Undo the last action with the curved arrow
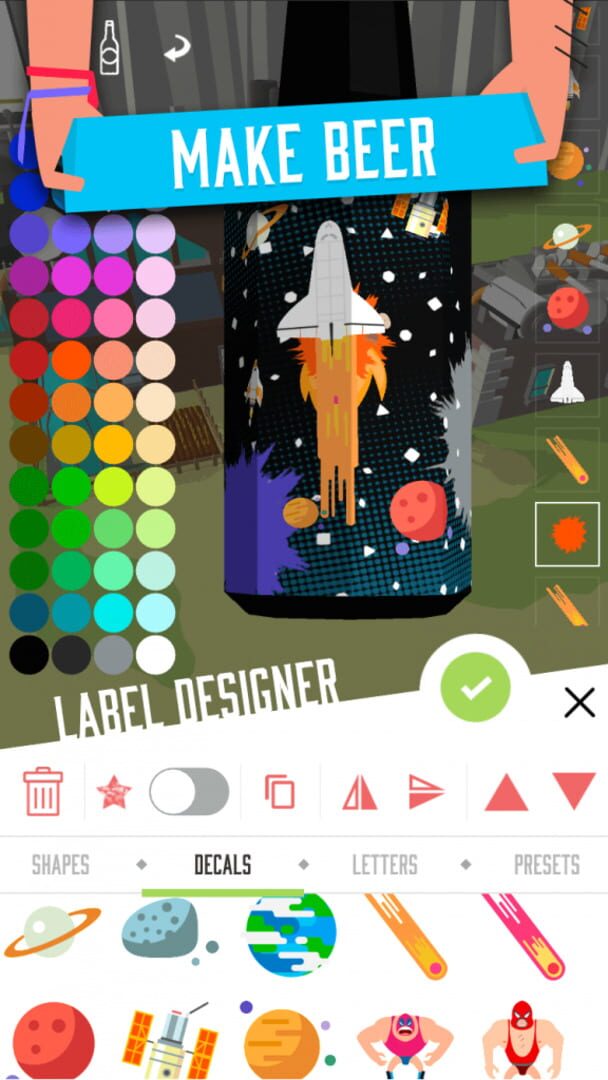 click(x=177, y=50)
